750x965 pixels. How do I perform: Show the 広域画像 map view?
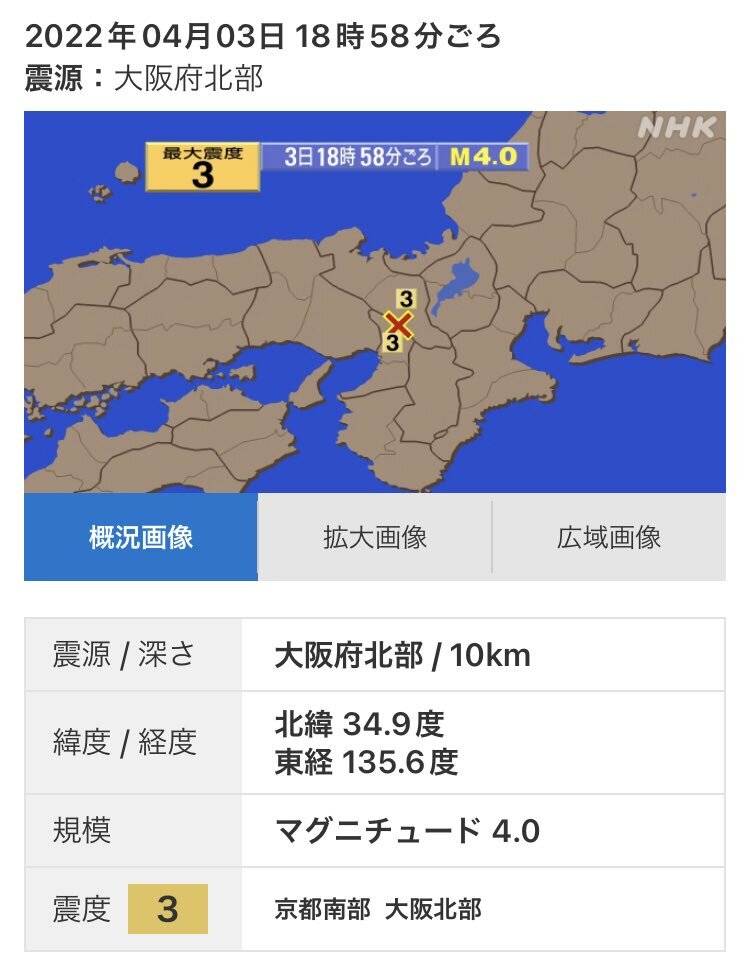(609, 537)
